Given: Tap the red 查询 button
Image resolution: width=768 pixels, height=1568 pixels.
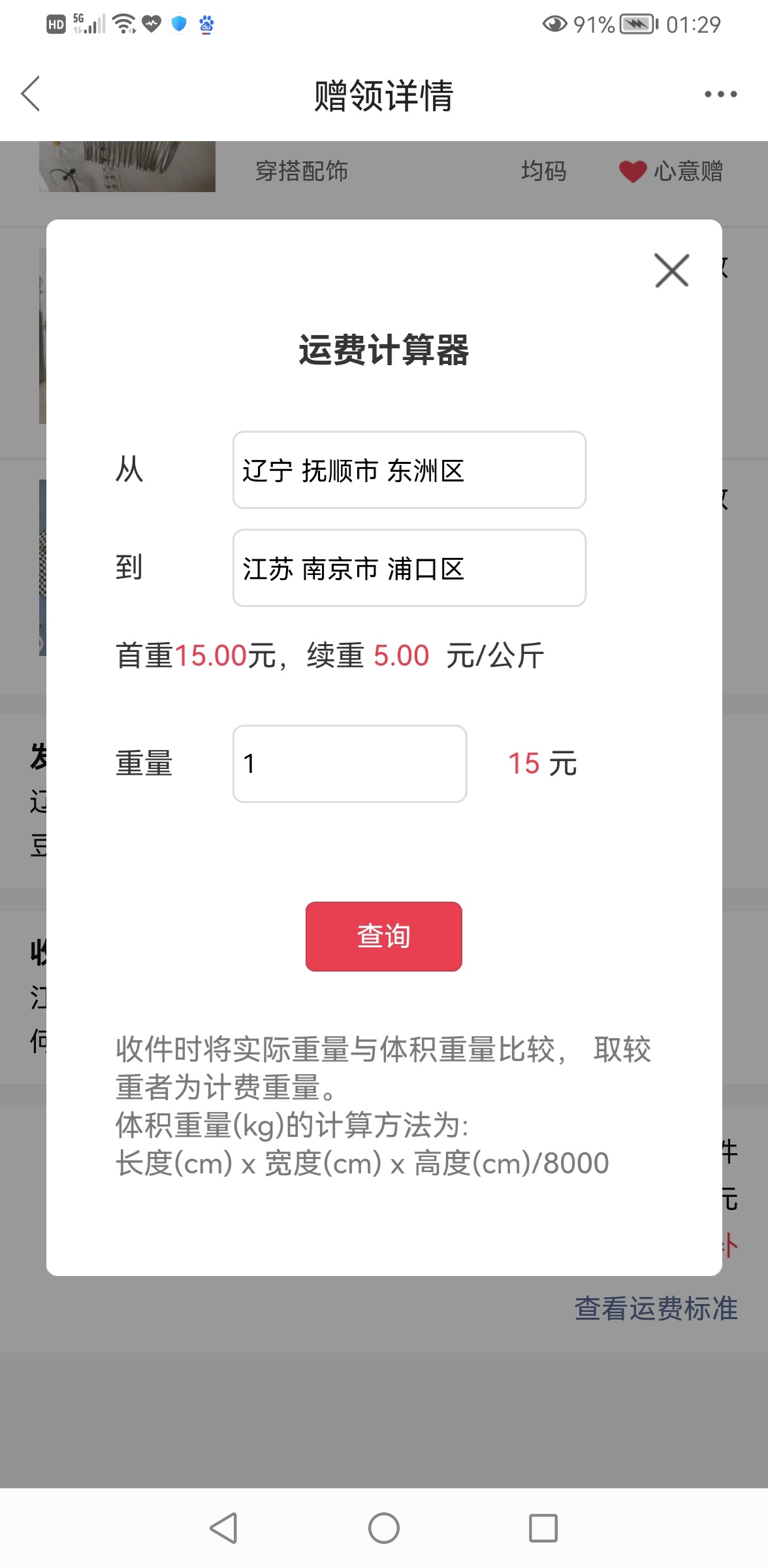Looking at the screenshot, I should tap(383, 936).
